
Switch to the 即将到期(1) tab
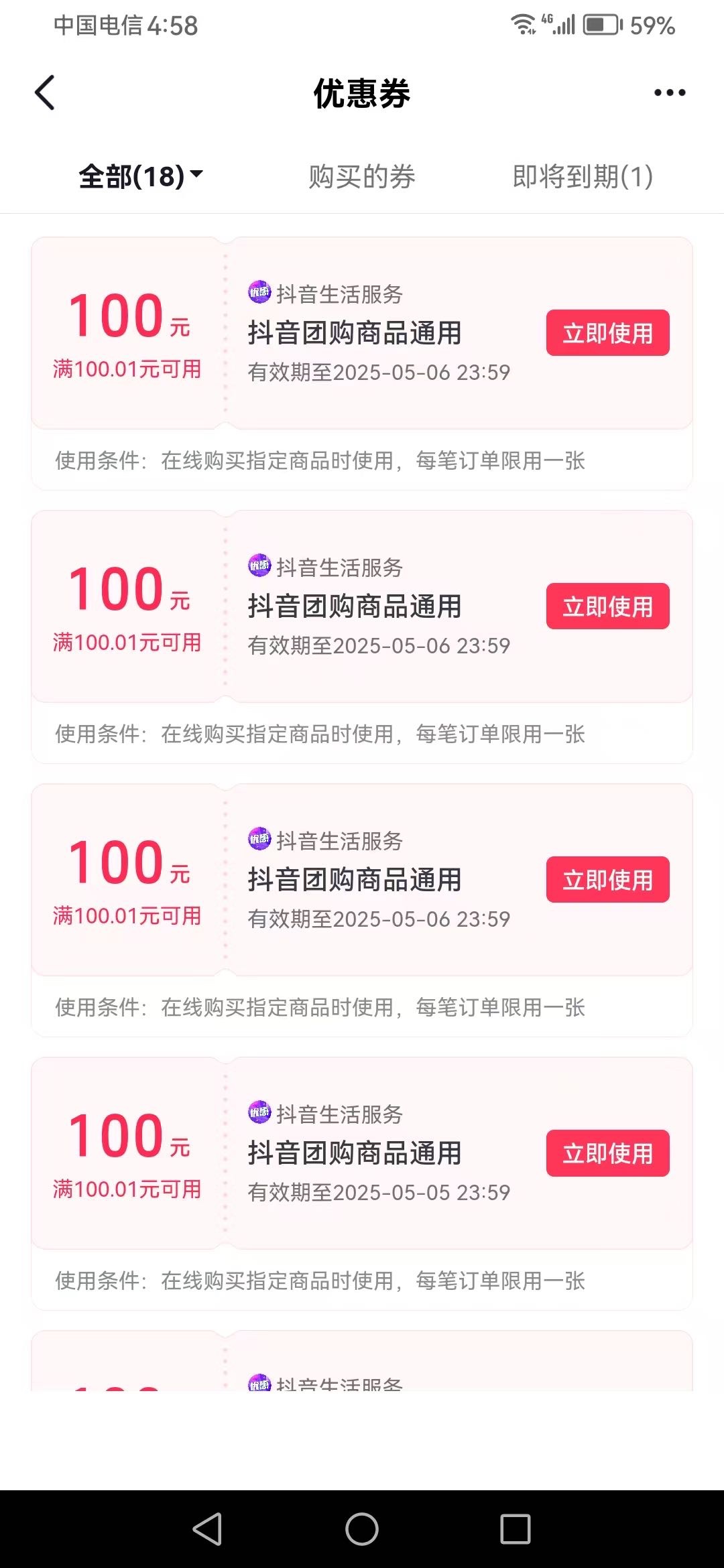coord(583,176)
